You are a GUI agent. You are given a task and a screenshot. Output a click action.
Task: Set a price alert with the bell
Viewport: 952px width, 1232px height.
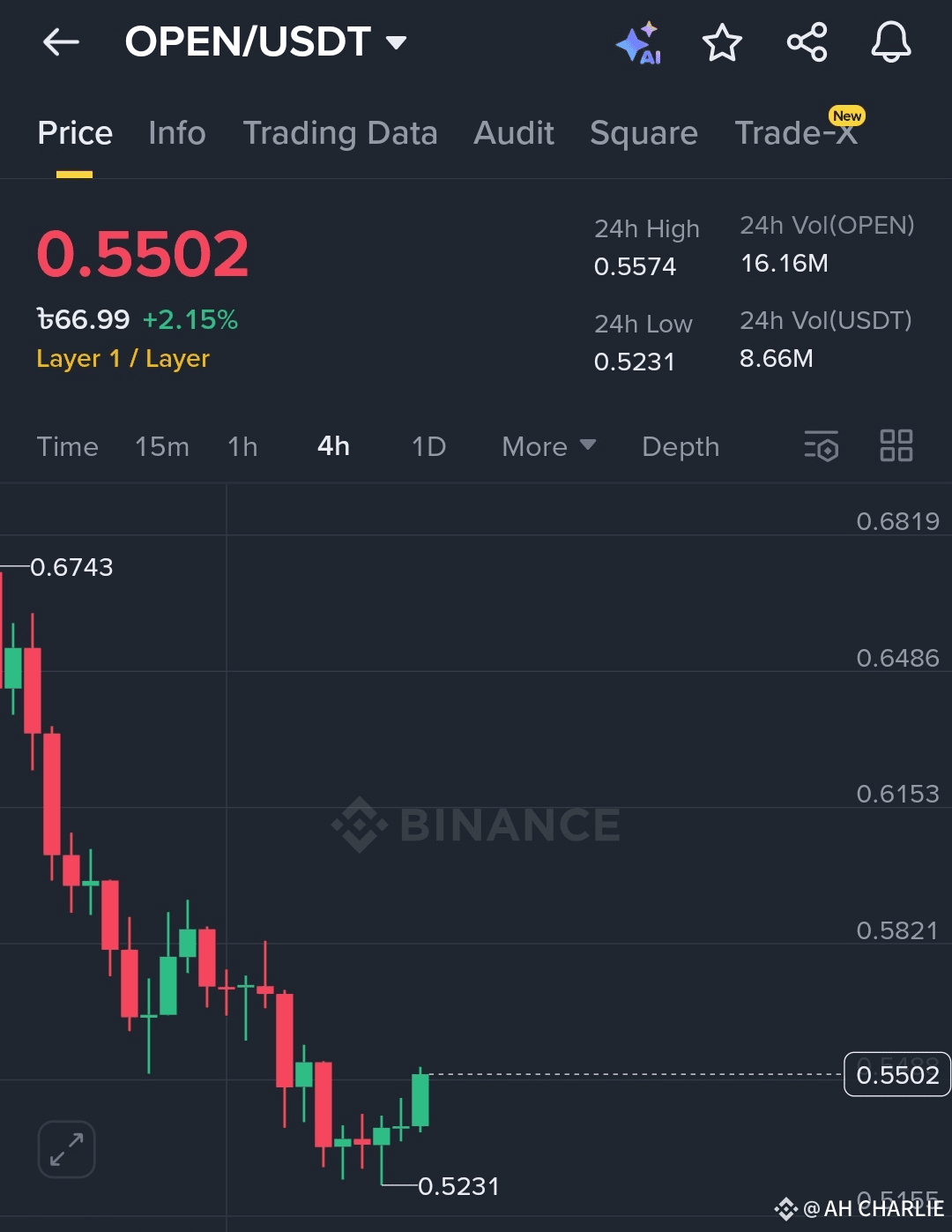tap(891, 42)
